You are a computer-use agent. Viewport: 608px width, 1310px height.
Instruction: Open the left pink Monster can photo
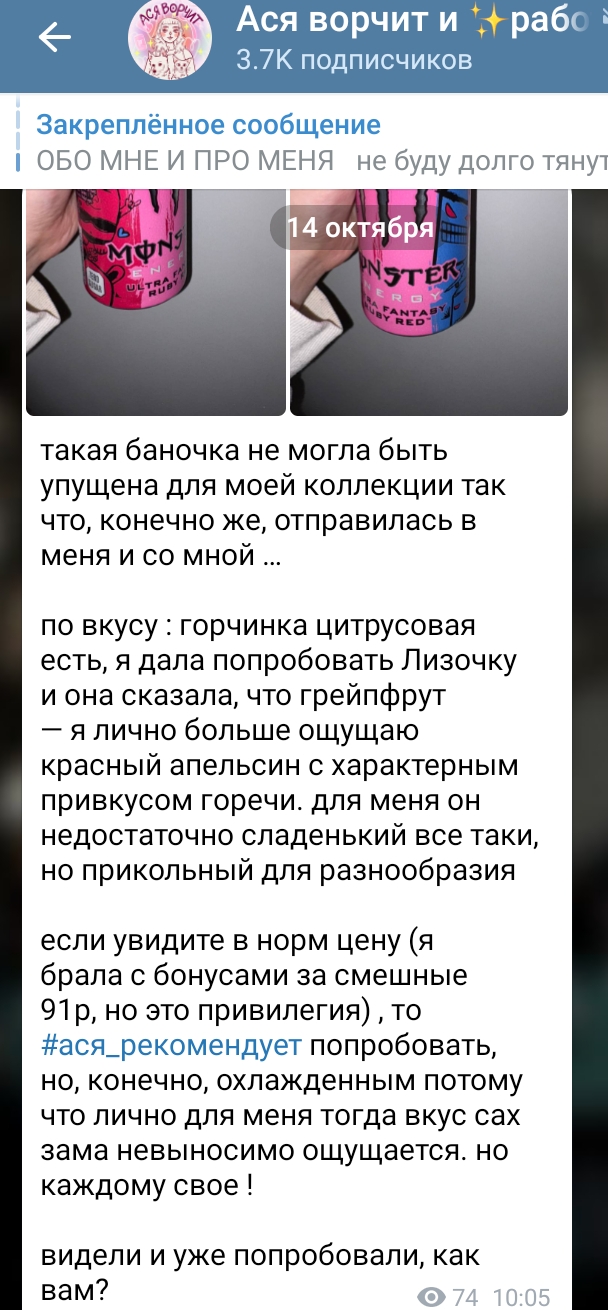(154, 302)
